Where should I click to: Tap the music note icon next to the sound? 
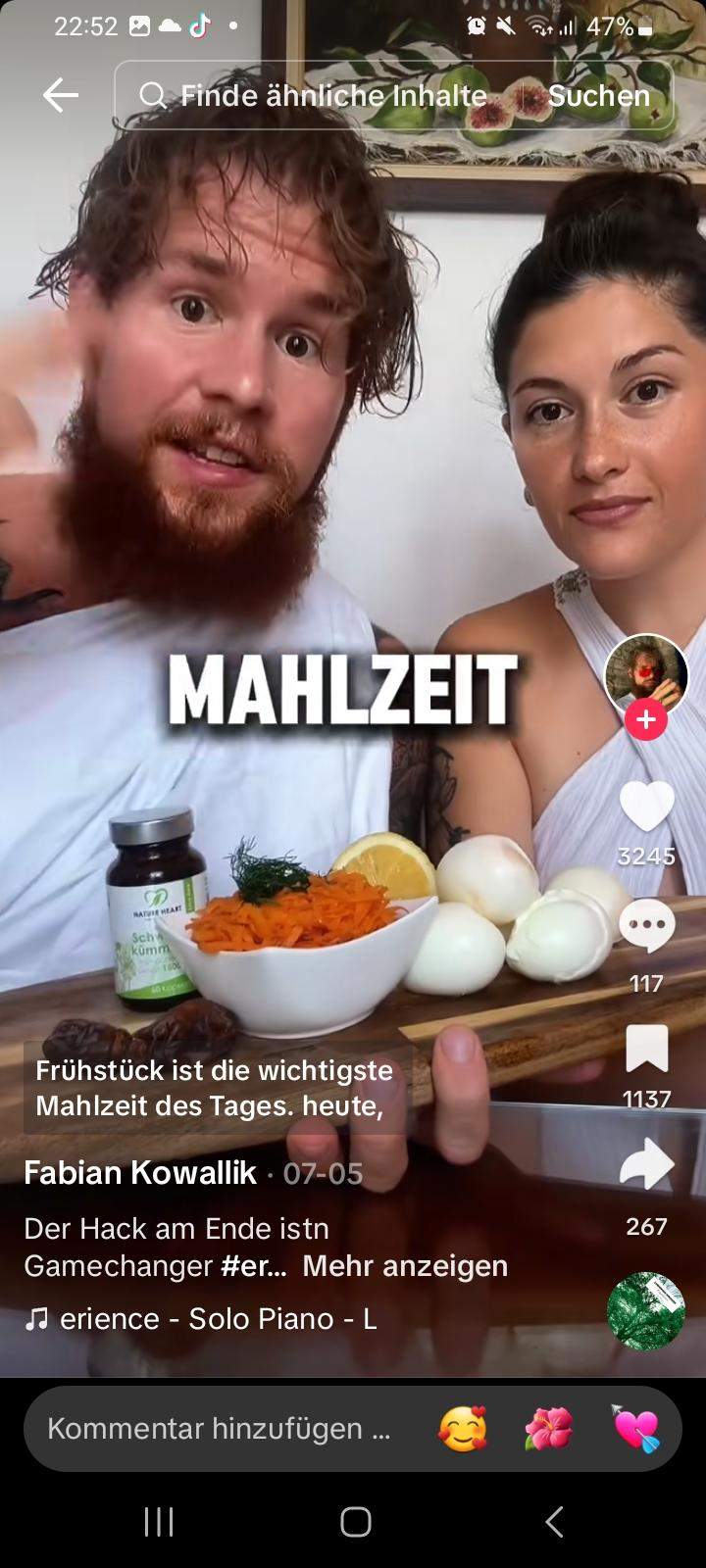point(37,1318)
